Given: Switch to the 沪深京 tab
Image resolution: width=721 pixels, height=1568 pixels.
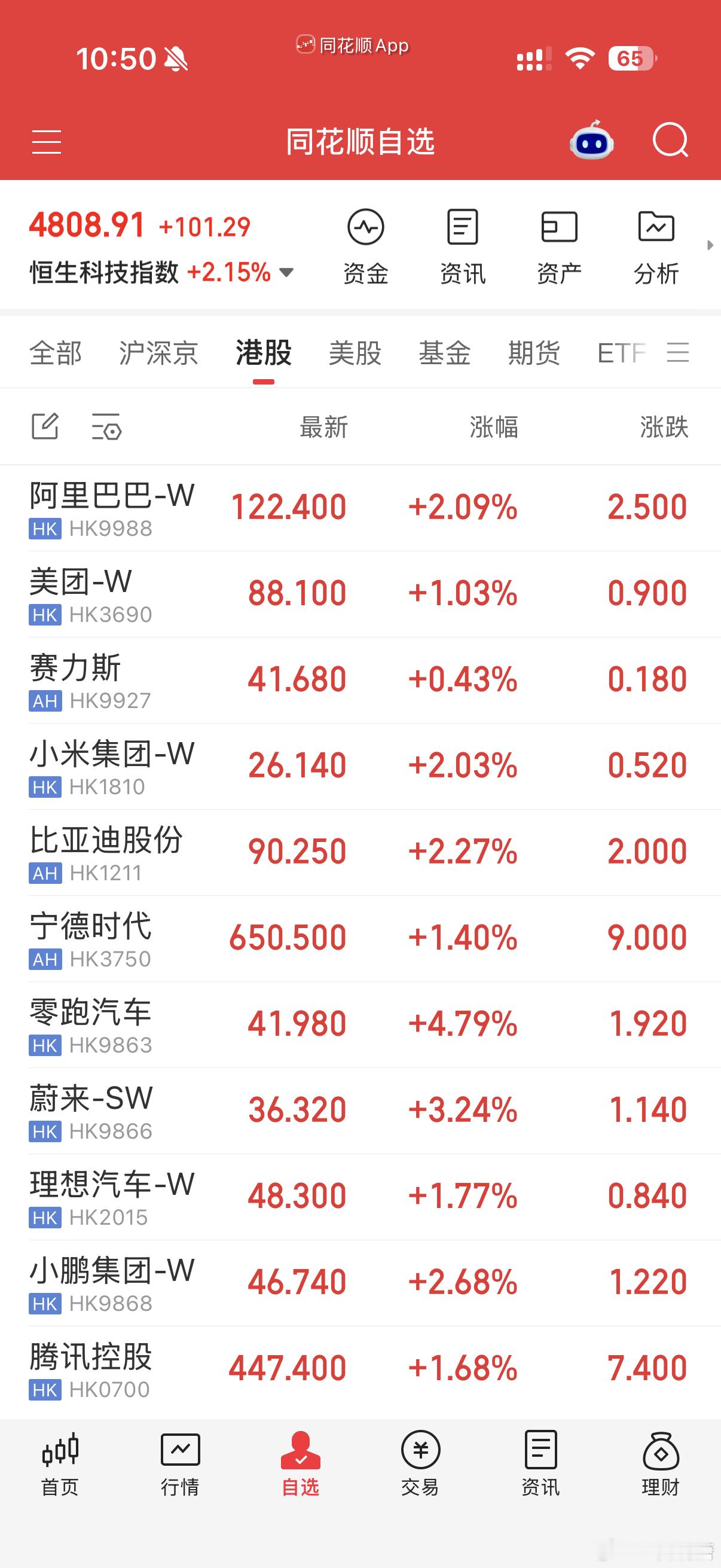Looking at the screenshot, I should (x=158, y=353).
